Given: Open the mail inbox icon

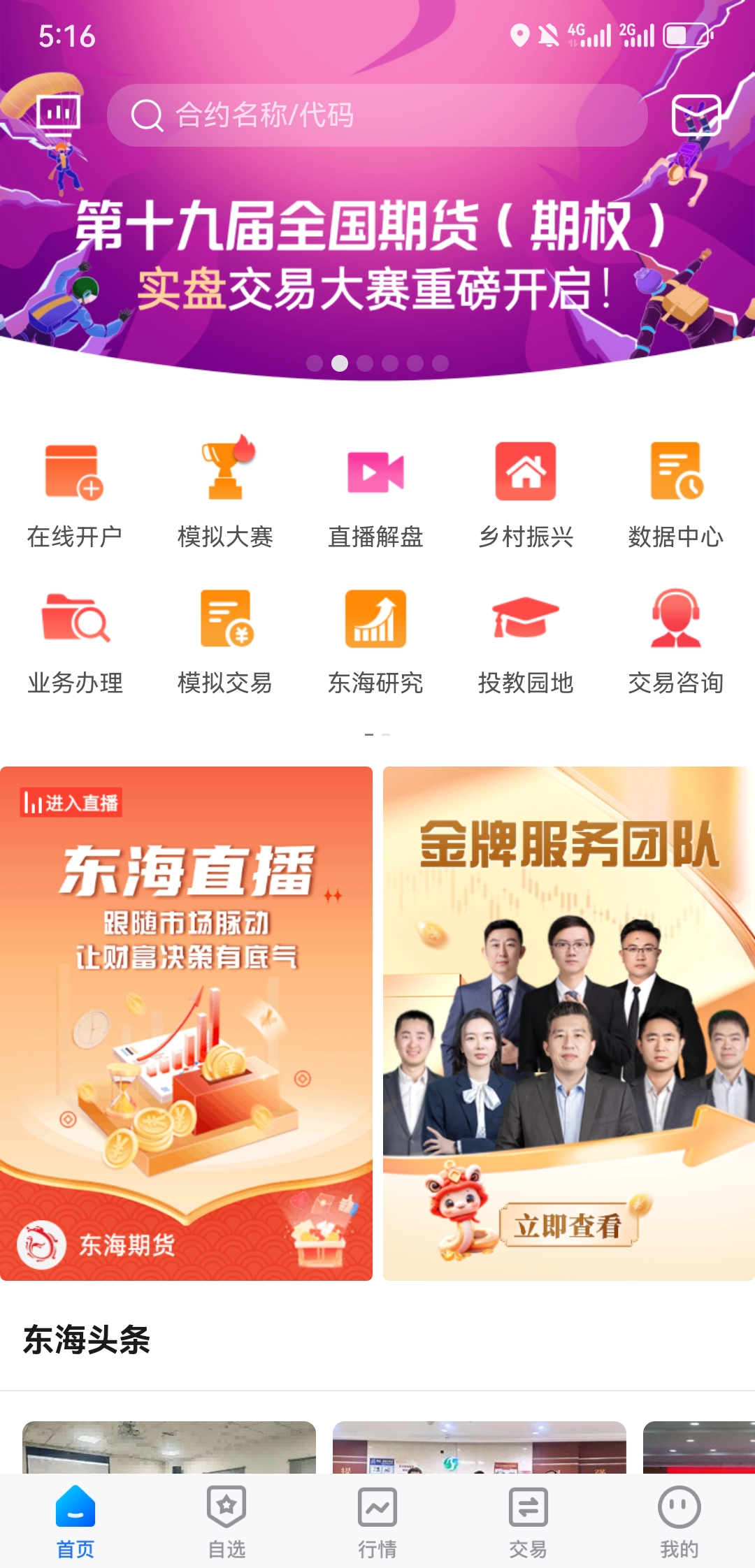Looking at the screenshot, I should [696, 115].
